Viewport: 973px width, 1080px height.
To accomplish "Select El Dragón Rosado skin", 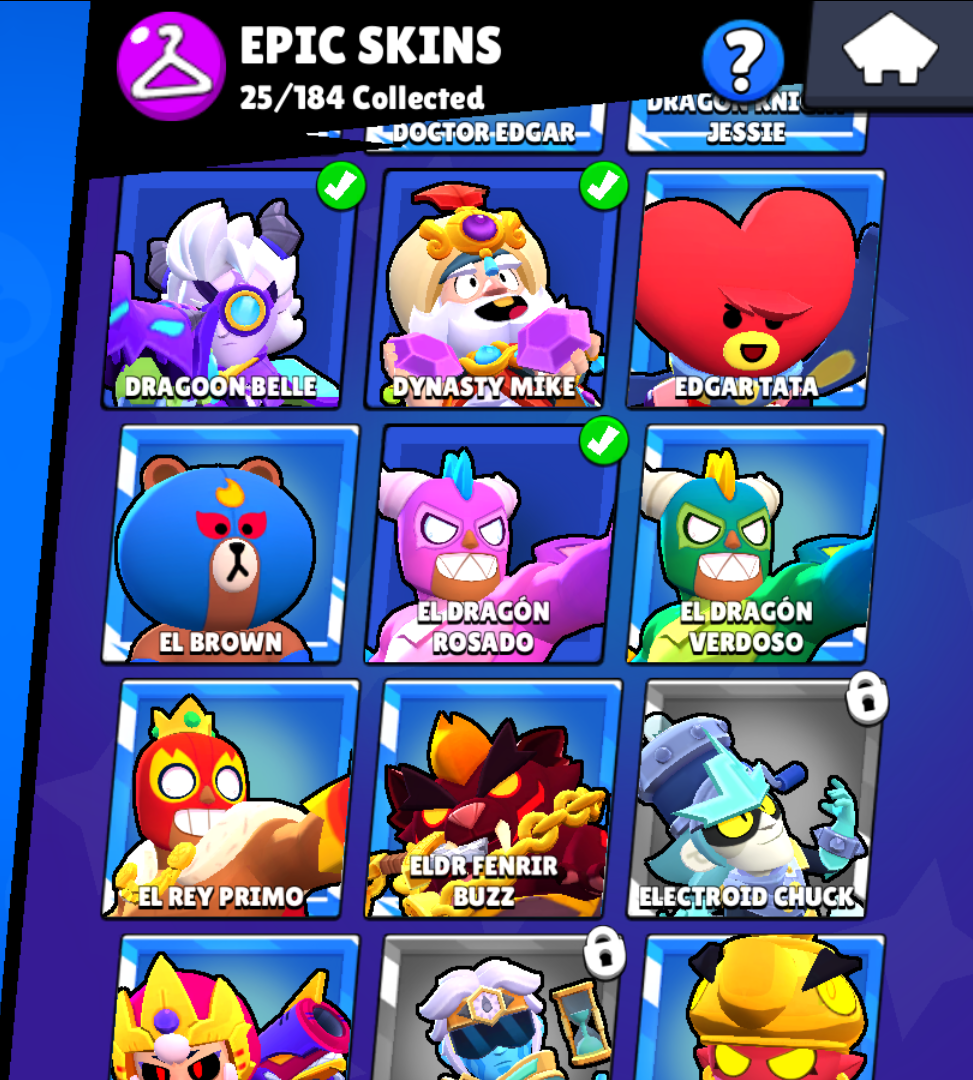I will tap(493, 545).
